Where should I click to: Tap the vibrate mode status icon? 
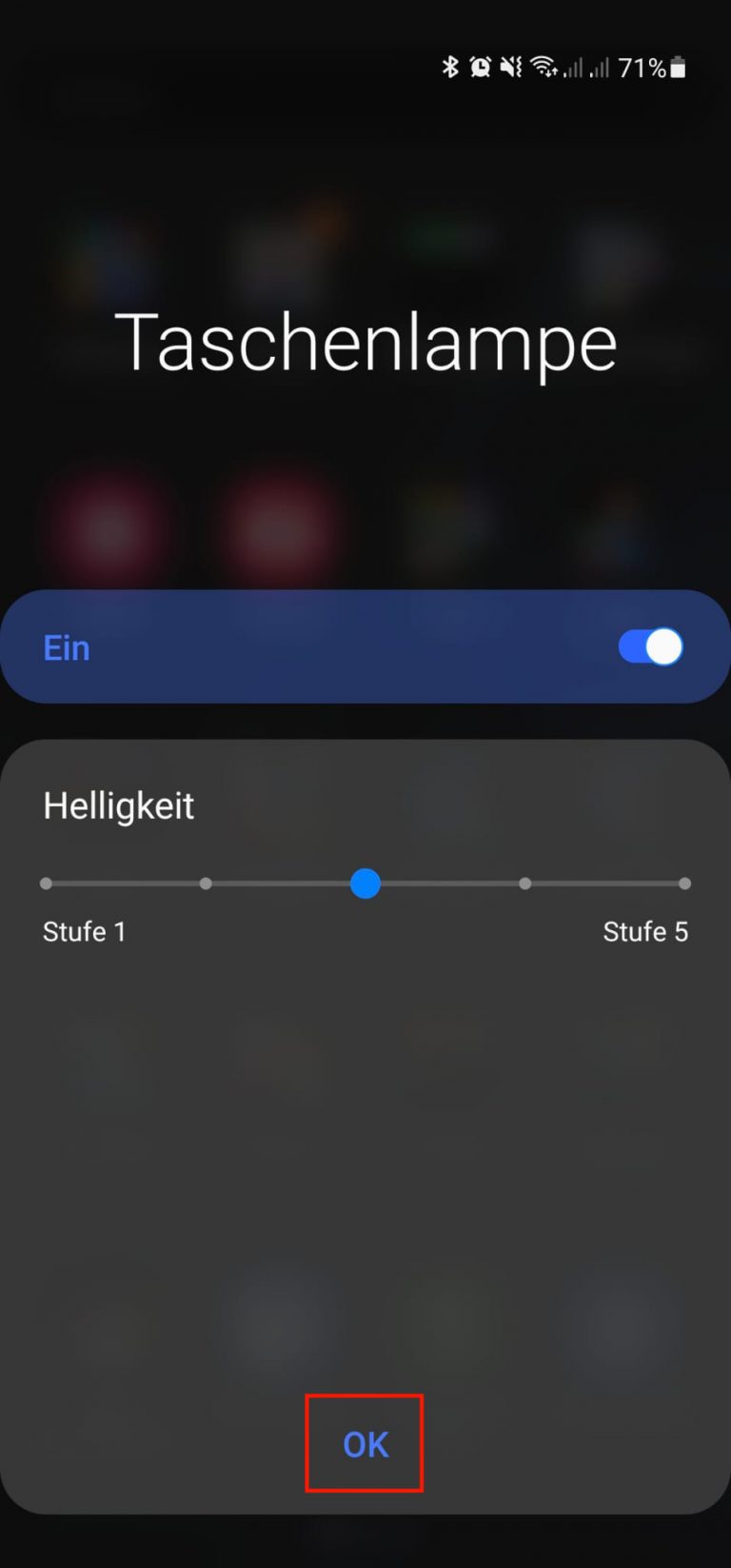pyautogui.click(x=510, y=67)
